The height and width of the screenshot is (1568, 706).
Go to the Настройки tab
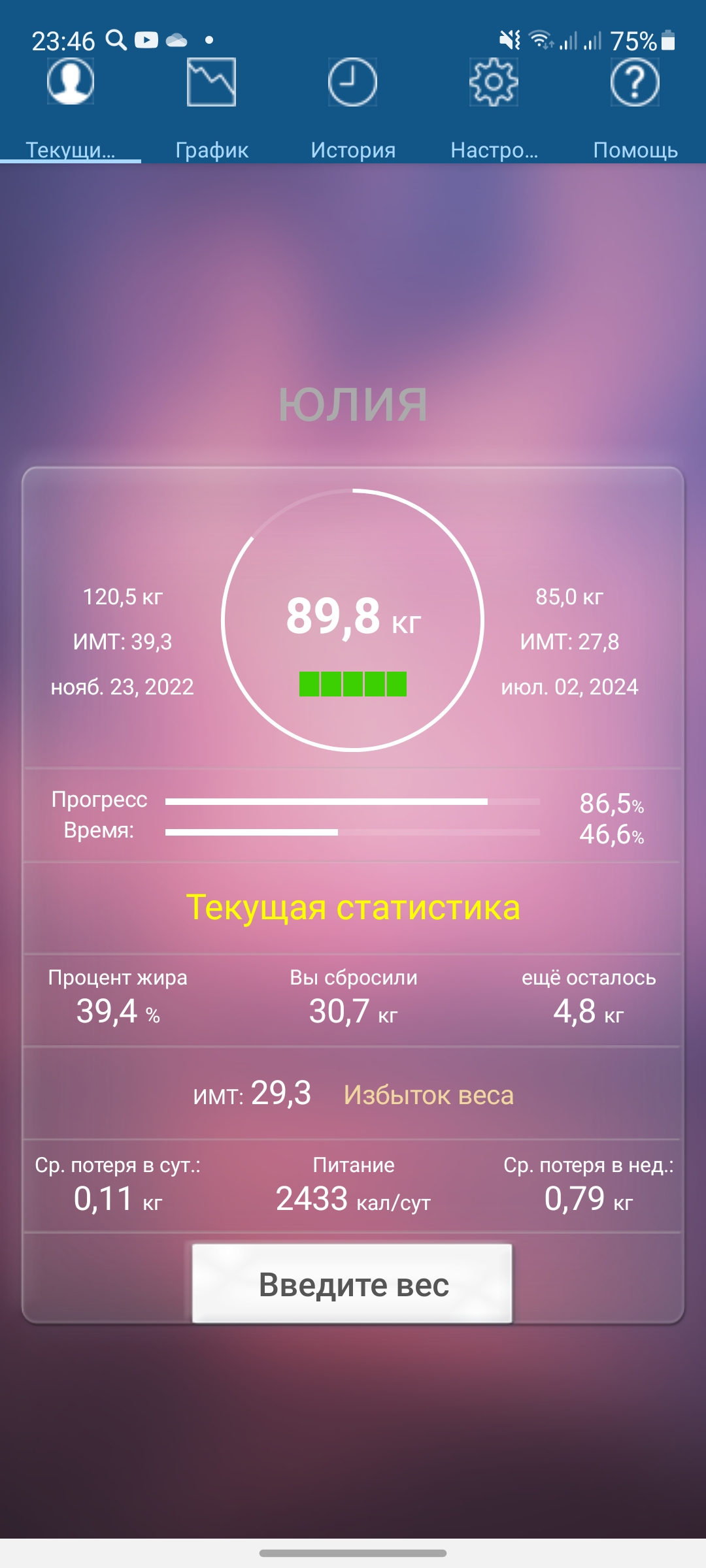click(494, 108)
